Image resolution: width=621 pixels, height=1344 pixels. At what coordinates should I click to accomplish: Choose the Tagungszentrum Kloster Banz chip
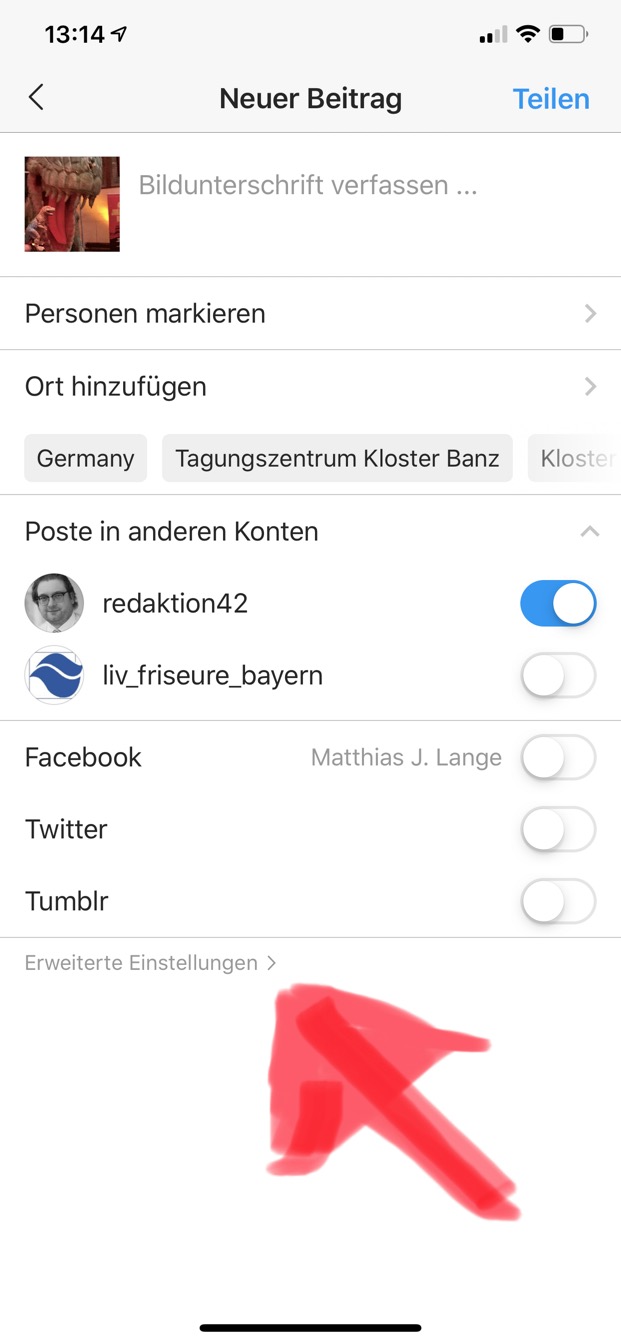pos(337,459)
